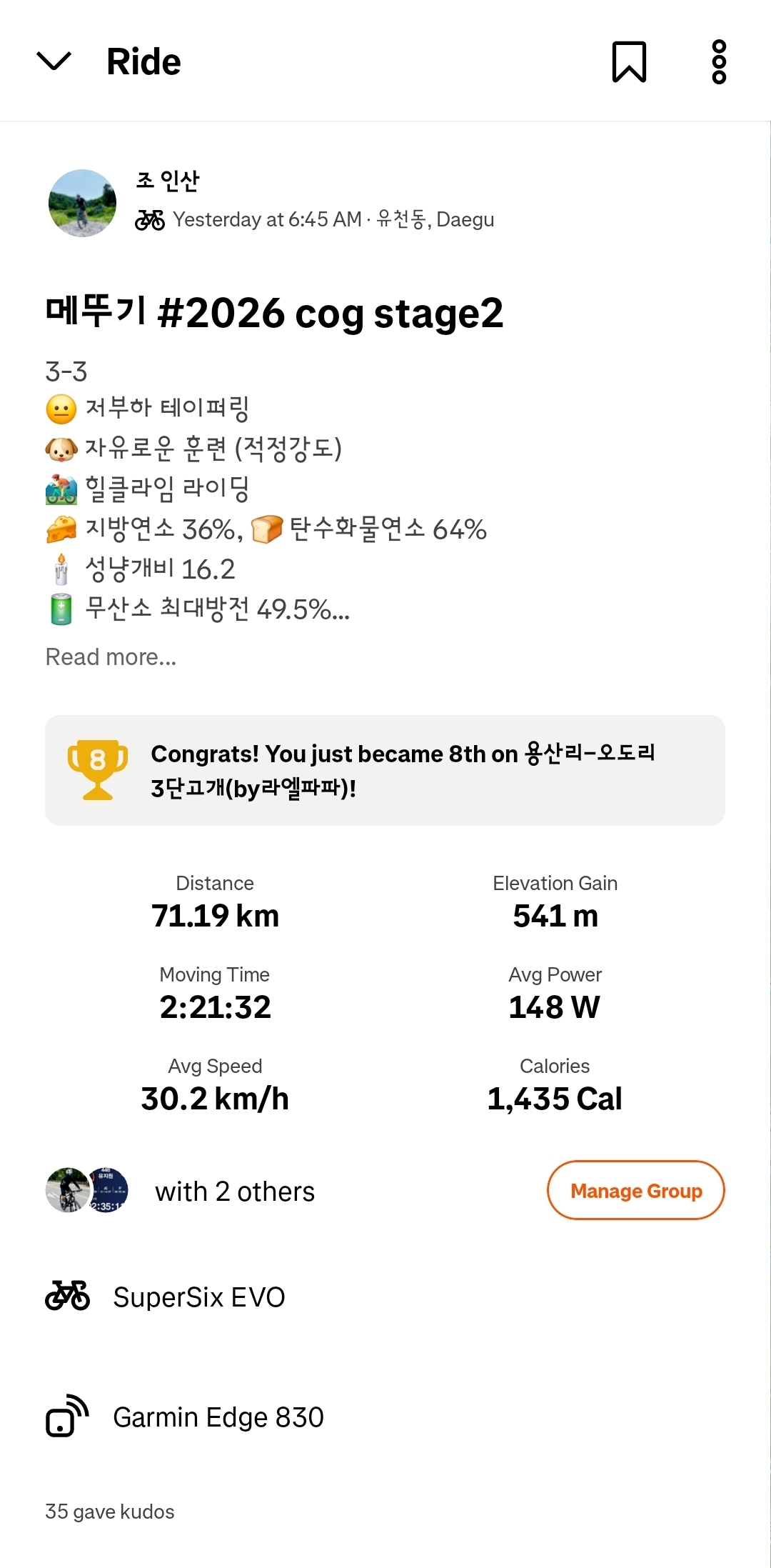The width and height of the screenshot is (771, 1568).
Task: Tap Manage Group button
Action: [x=635, y=1190]
